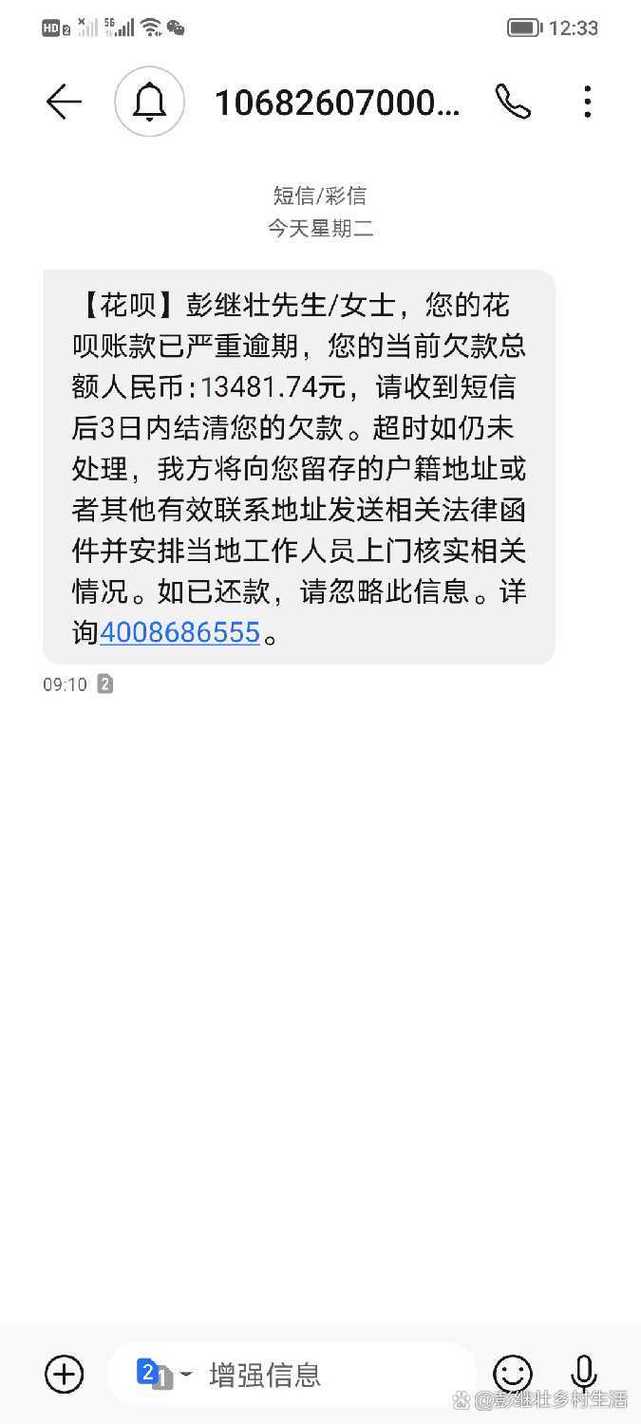Open the emoji smiley picker

point(513,1374)
